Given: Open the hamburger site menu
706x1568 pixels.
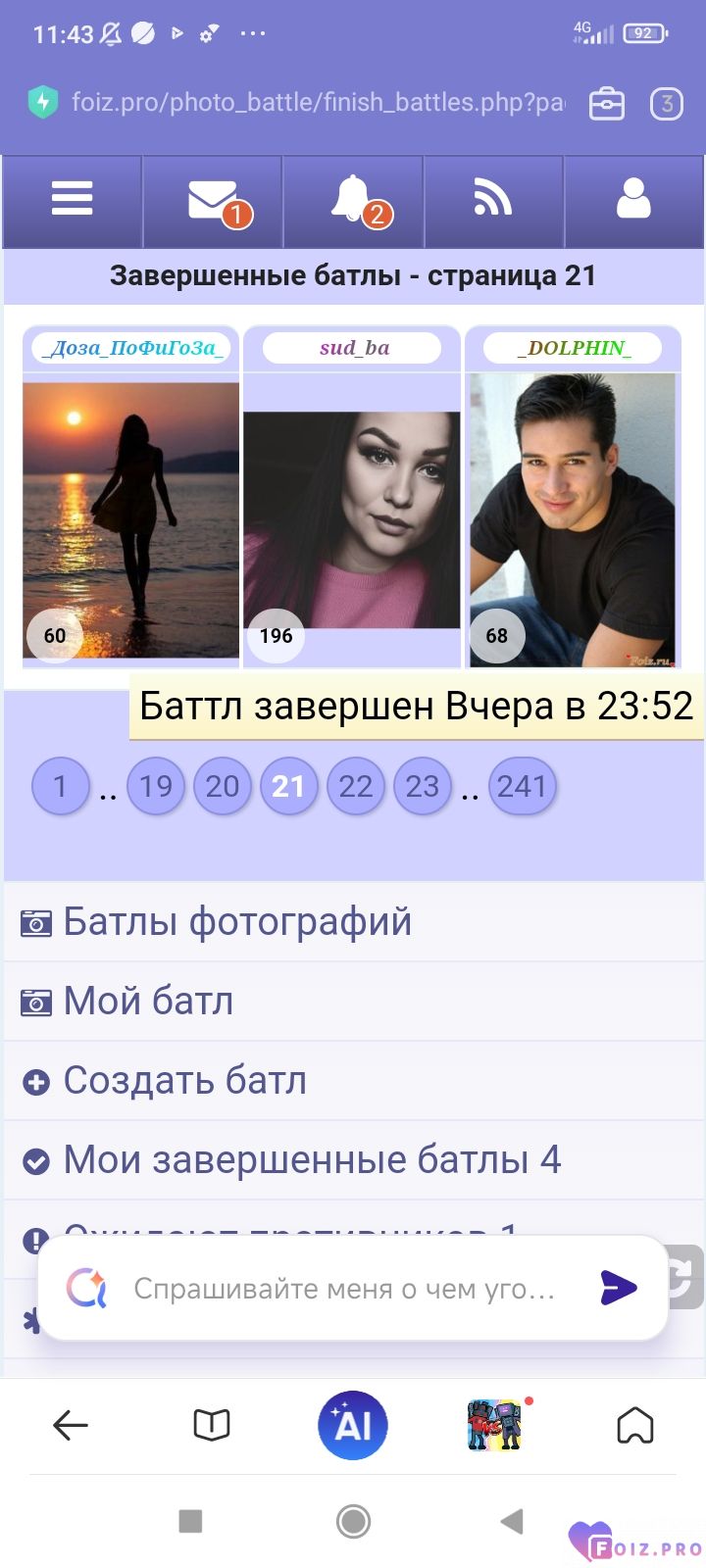Looking at the screenshot, I should pos(73,200).
